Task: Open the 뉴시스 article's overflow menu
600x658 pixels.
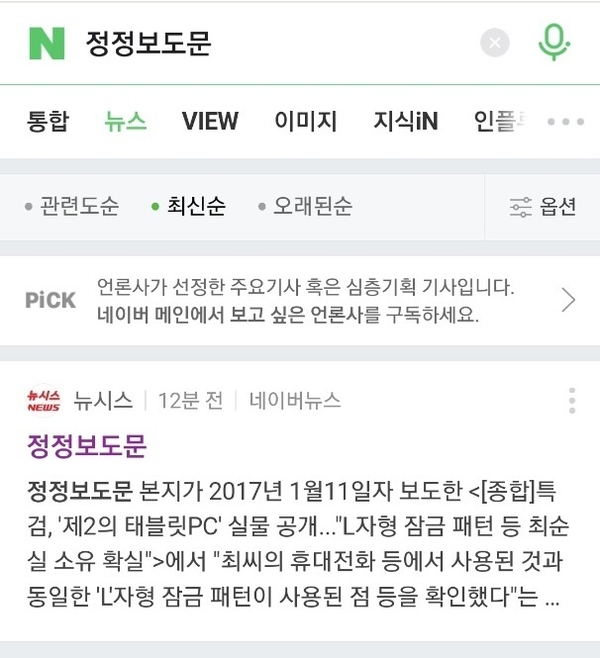Action: 572,401
